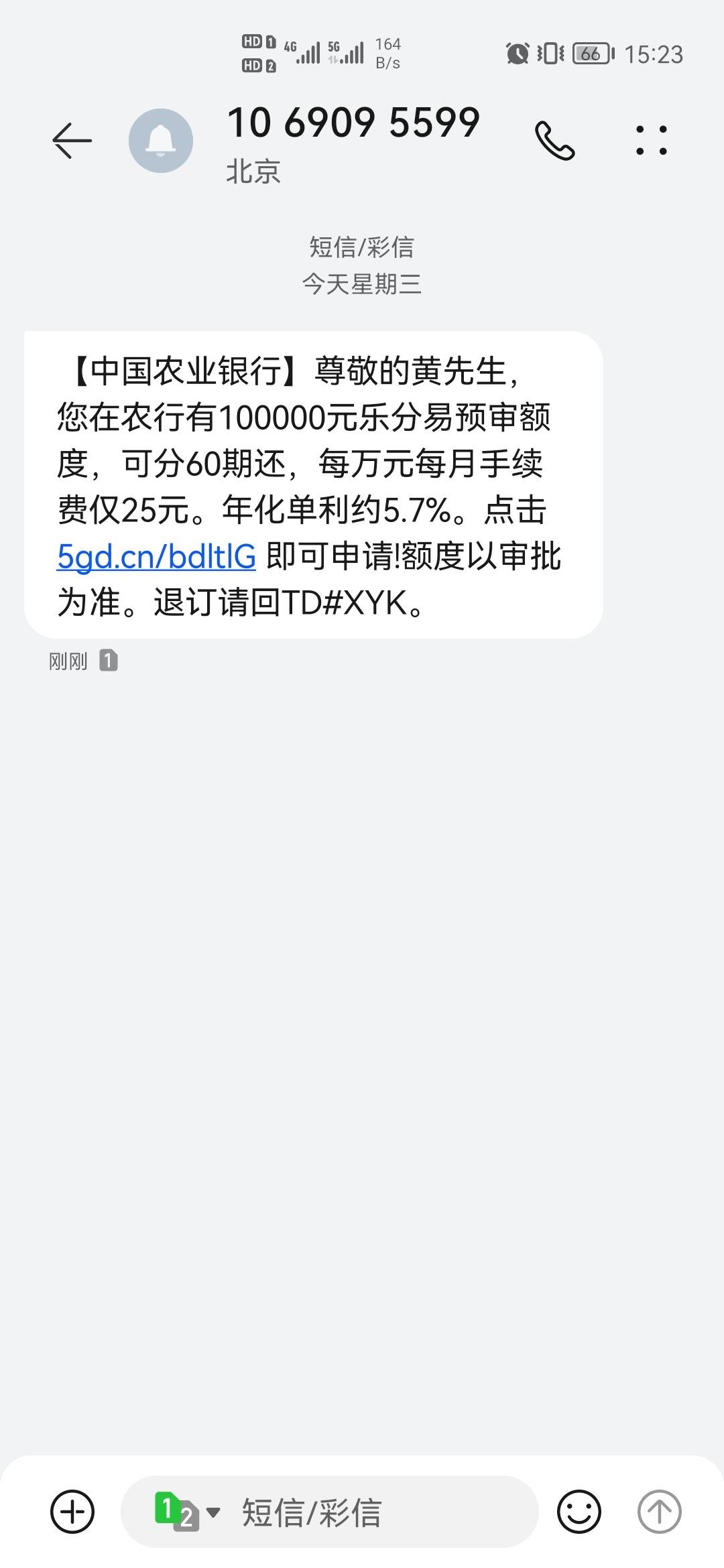Open the emoji picker smiley icon
This screenshot has height=1568, width=724.
click(x=579, y=1511)
